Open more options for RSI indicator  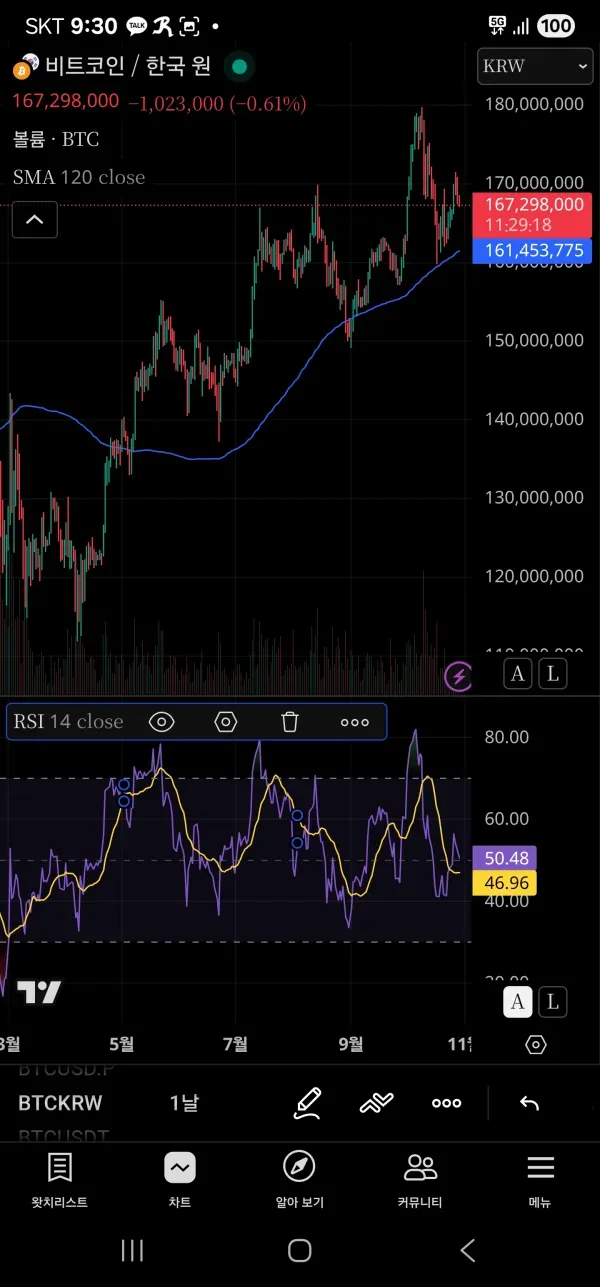354,722
